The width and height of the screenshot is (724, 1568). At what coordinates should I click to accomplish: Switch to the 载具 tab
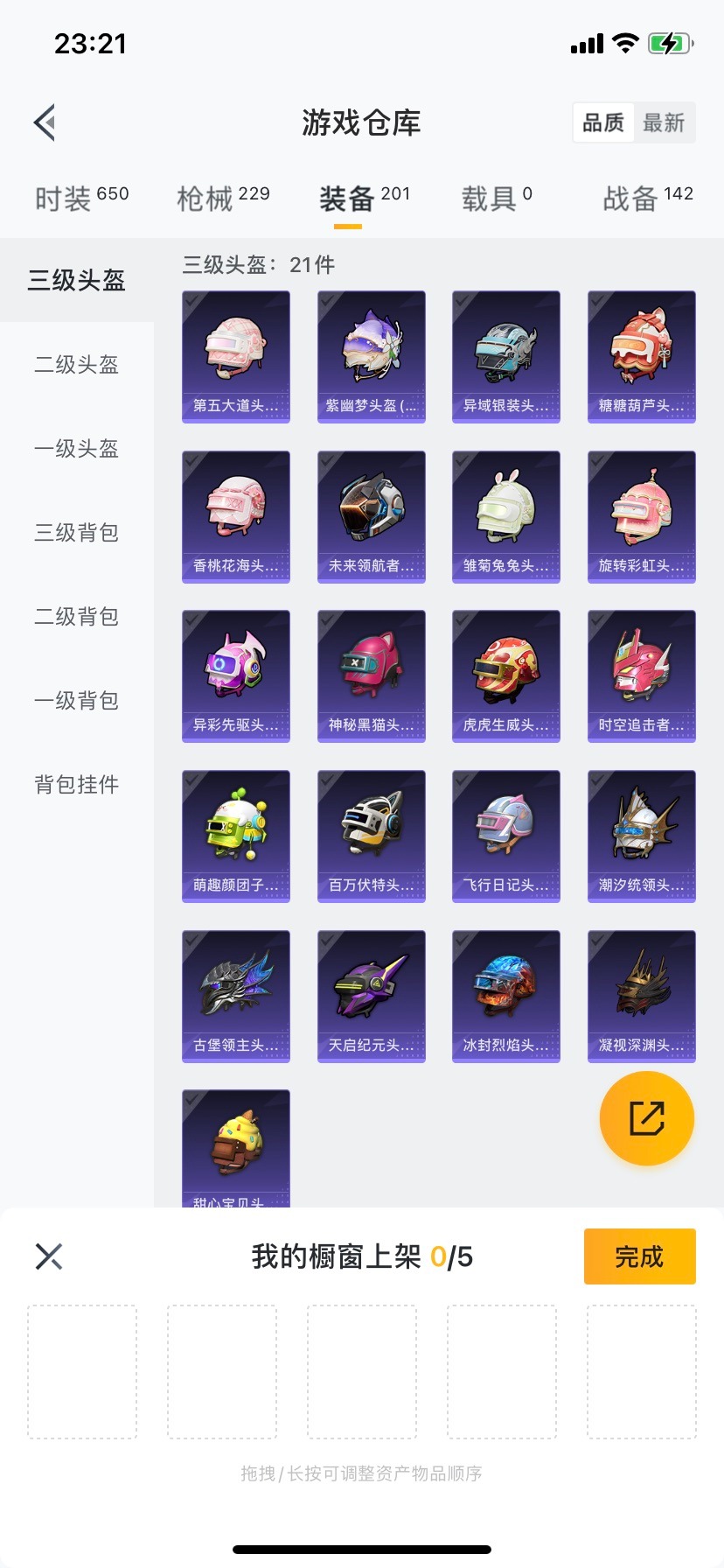[x=496, y=199]
